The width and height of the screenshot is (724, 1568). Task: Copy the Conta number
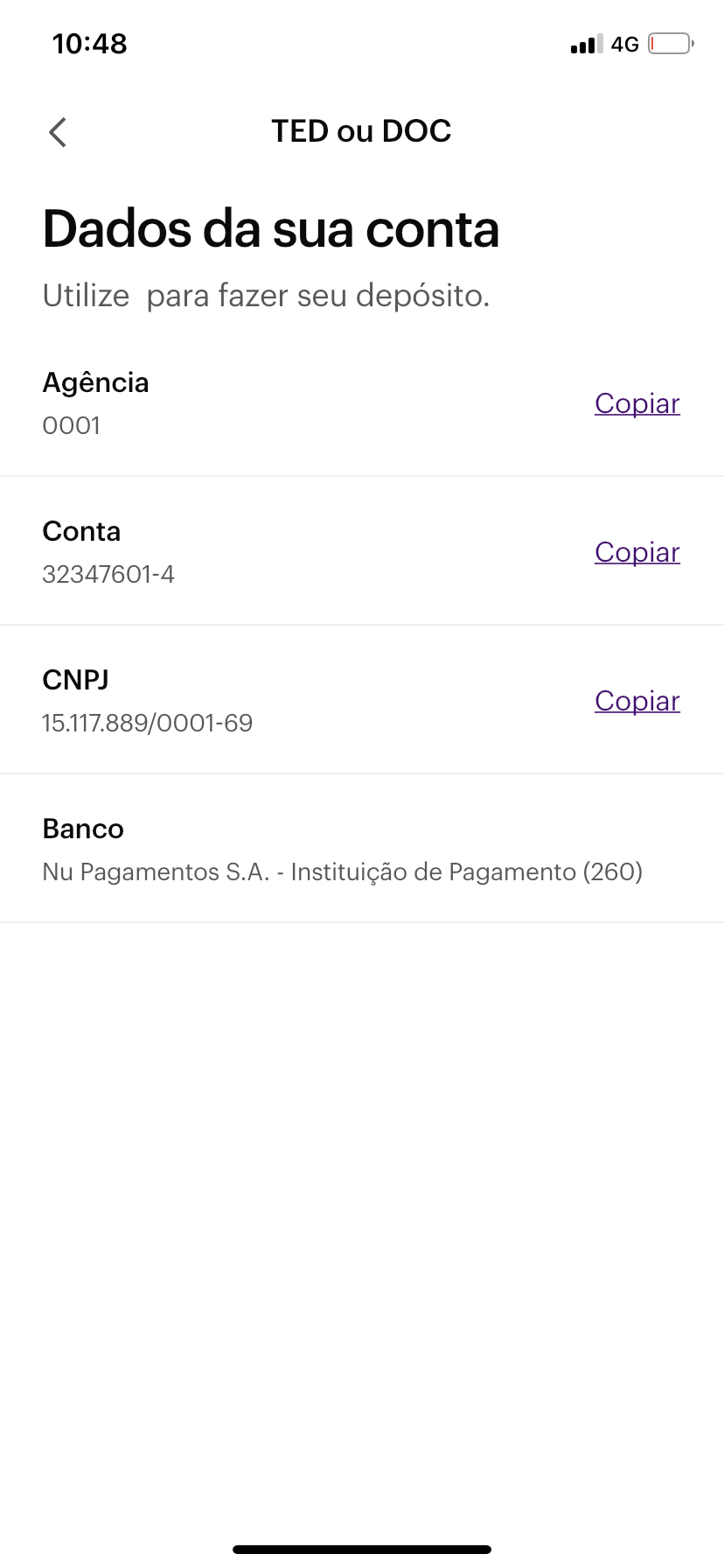(x=637, y=552)
